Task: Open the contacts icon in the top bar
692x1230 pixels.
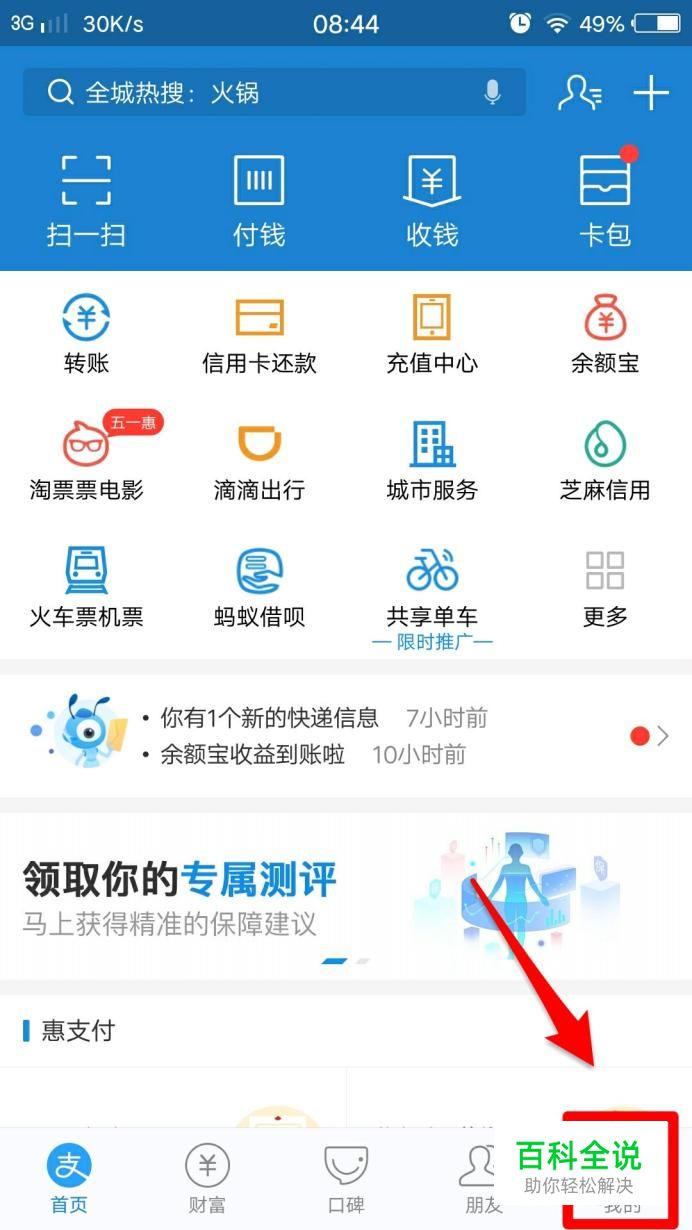Action: coord(579,93)
